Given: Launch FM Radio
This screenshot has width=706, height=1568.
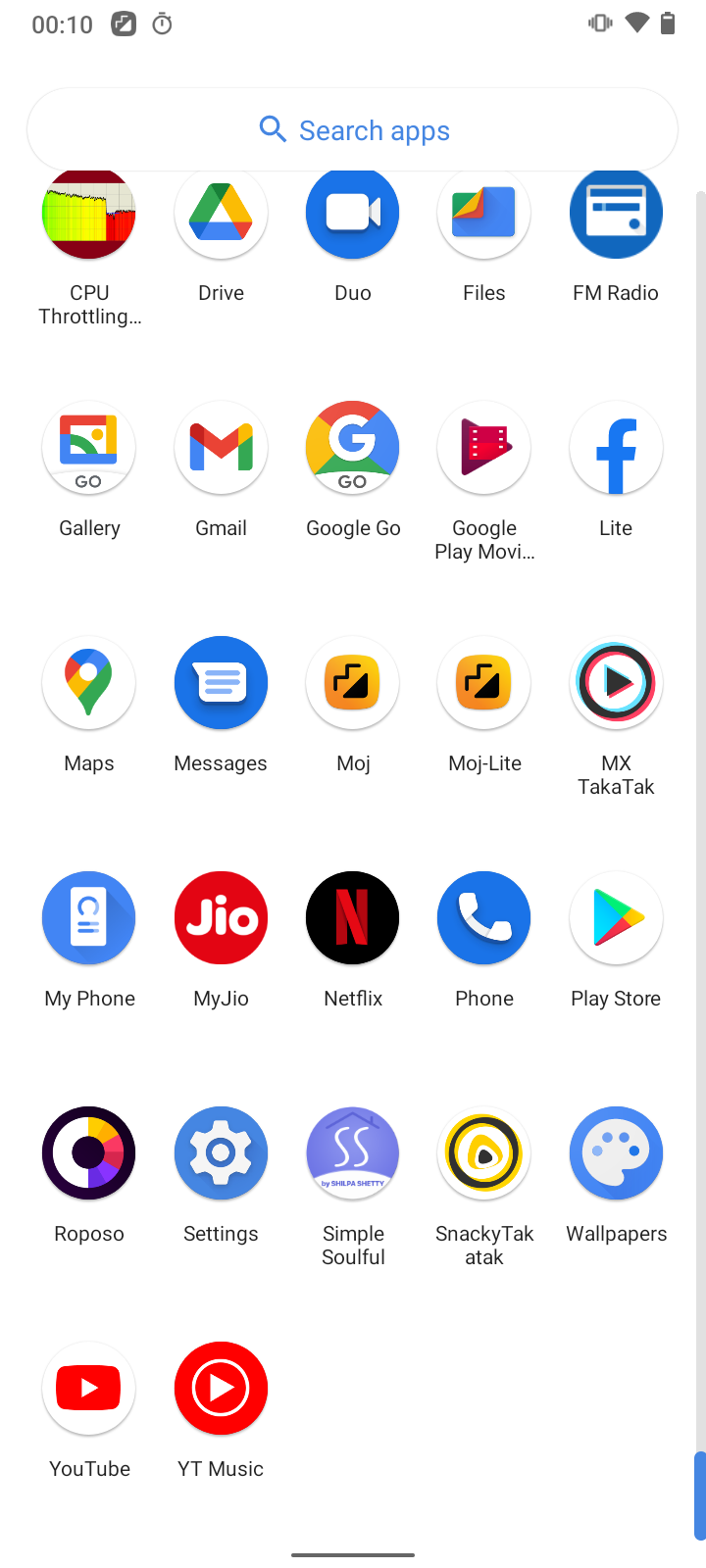Looking at the screenshot, I should click(x=616, y=216).
